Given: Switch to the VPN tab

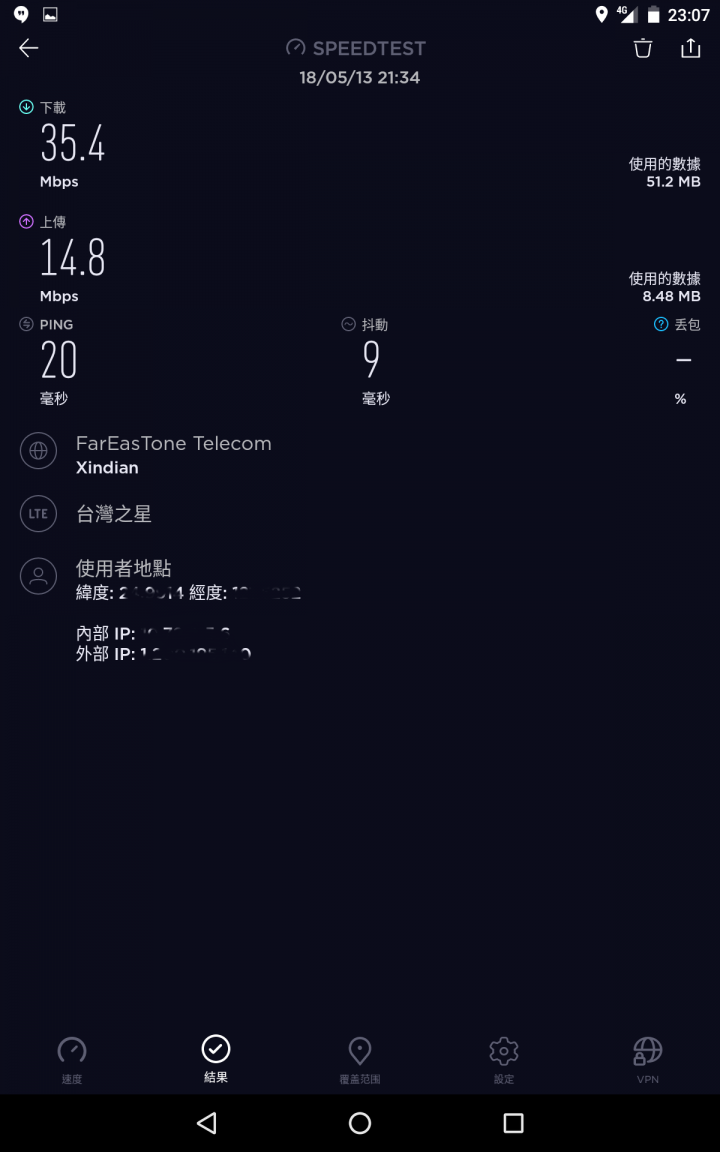Looking at the screenshot, I should click(648, 1061).
